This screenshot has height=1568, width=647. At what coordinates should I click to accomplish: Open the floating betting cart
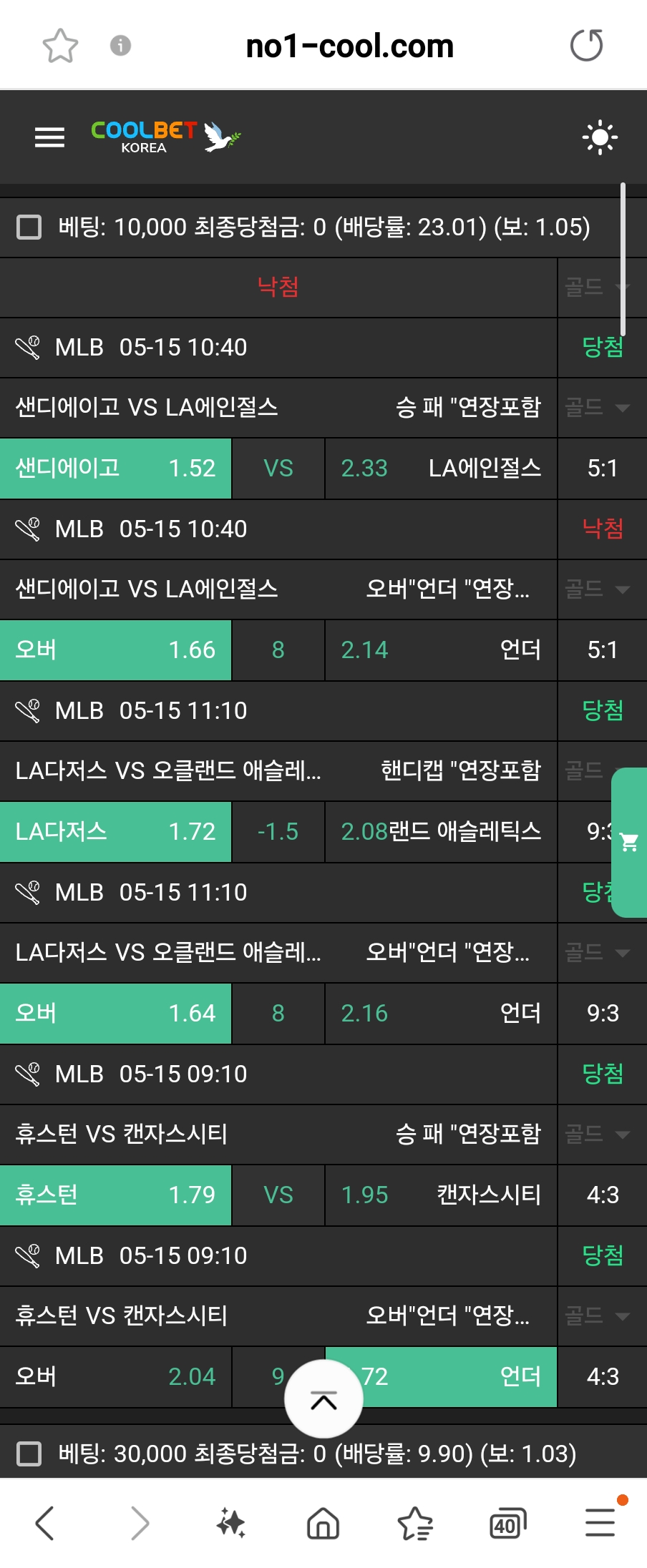pos(630,842)
